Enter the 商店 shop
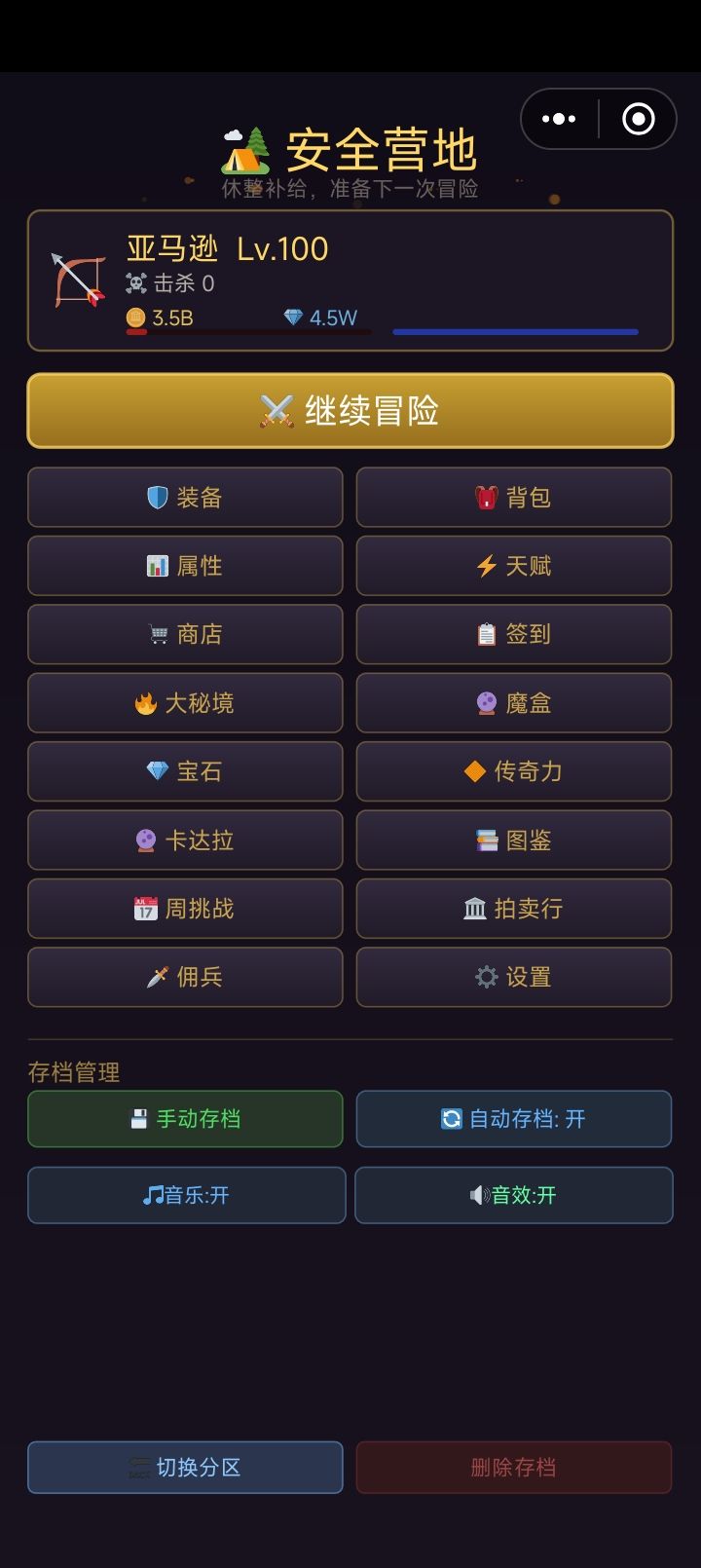 pyautogui.click(x=185, y=634)
